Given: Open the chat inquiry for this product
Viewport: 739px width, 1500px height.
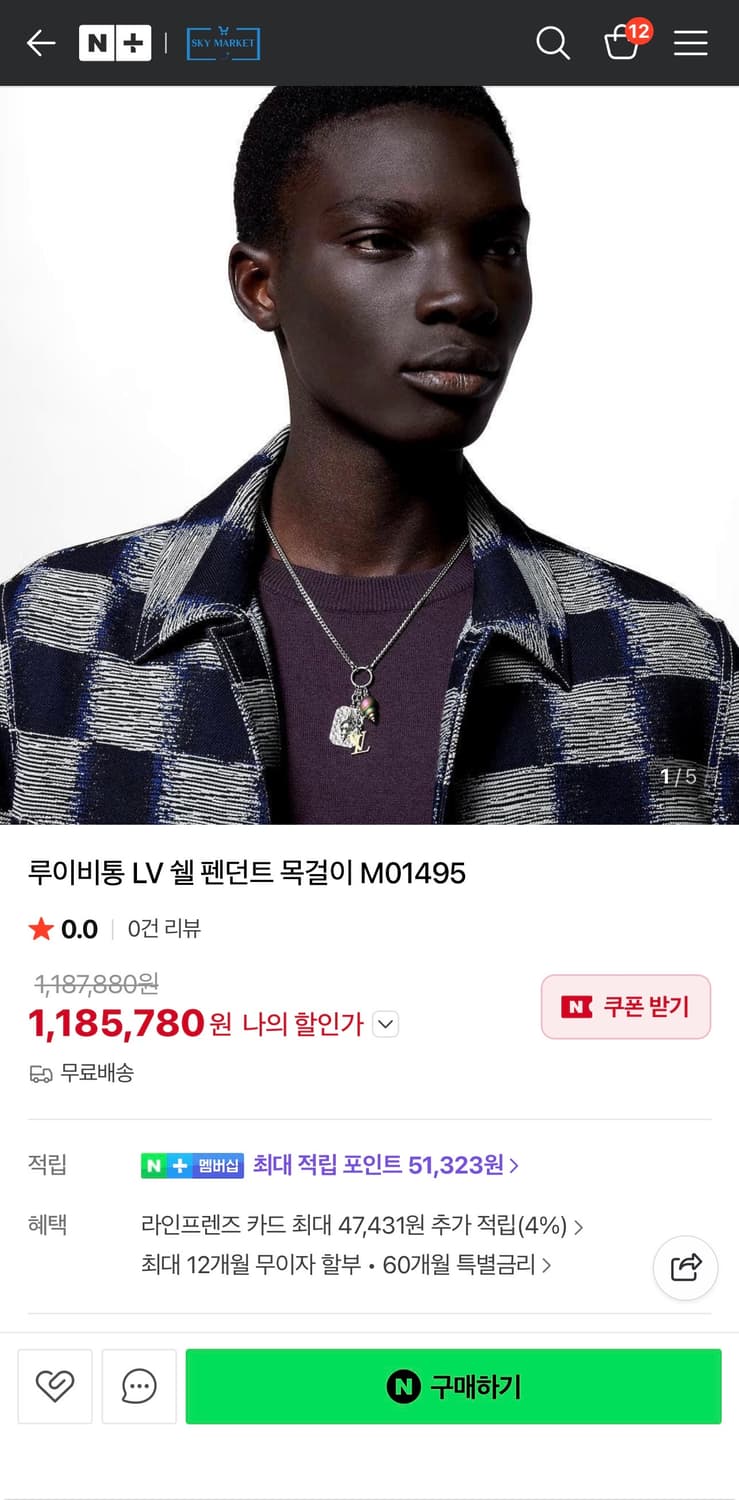Looking at the screenshot, I should click(x=138, y=1386).
